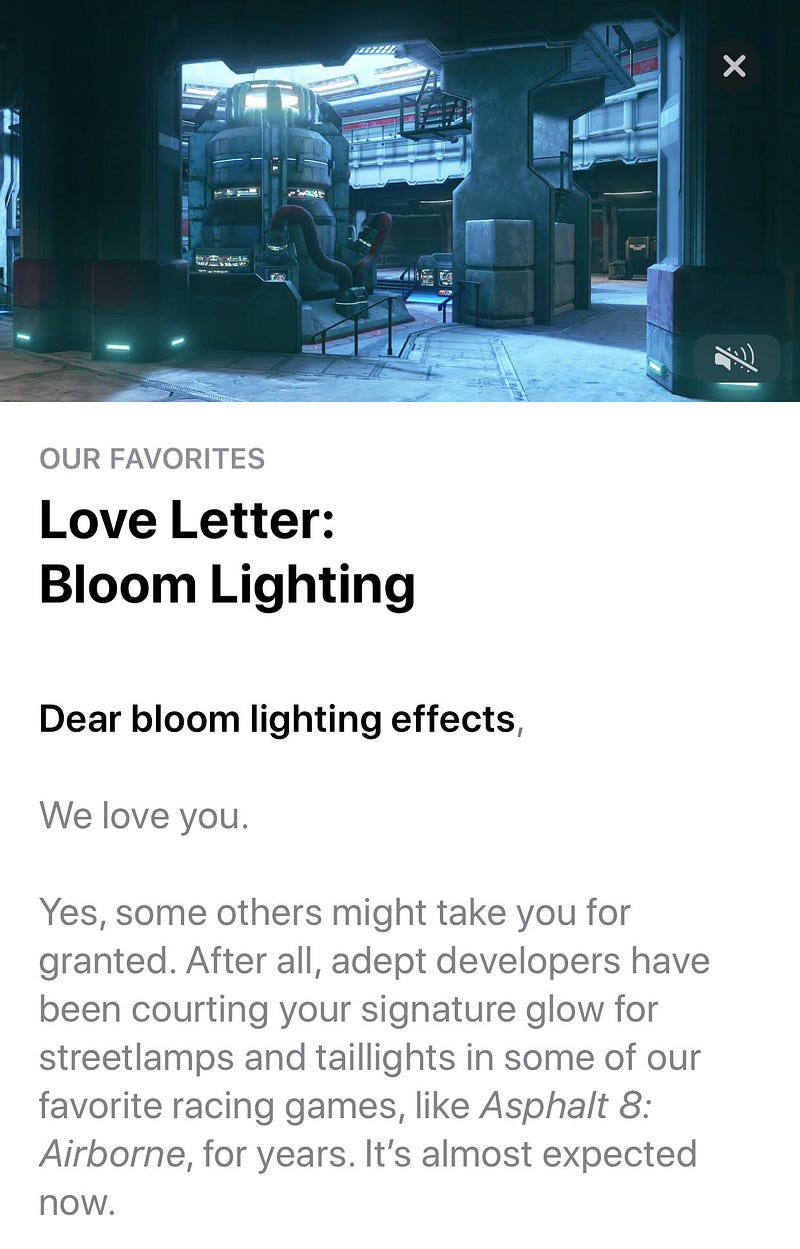Image resolution: width=800 pixels, height=1249 pixels.
Task: Close the Love Letter article
Action: coord(734,66)
